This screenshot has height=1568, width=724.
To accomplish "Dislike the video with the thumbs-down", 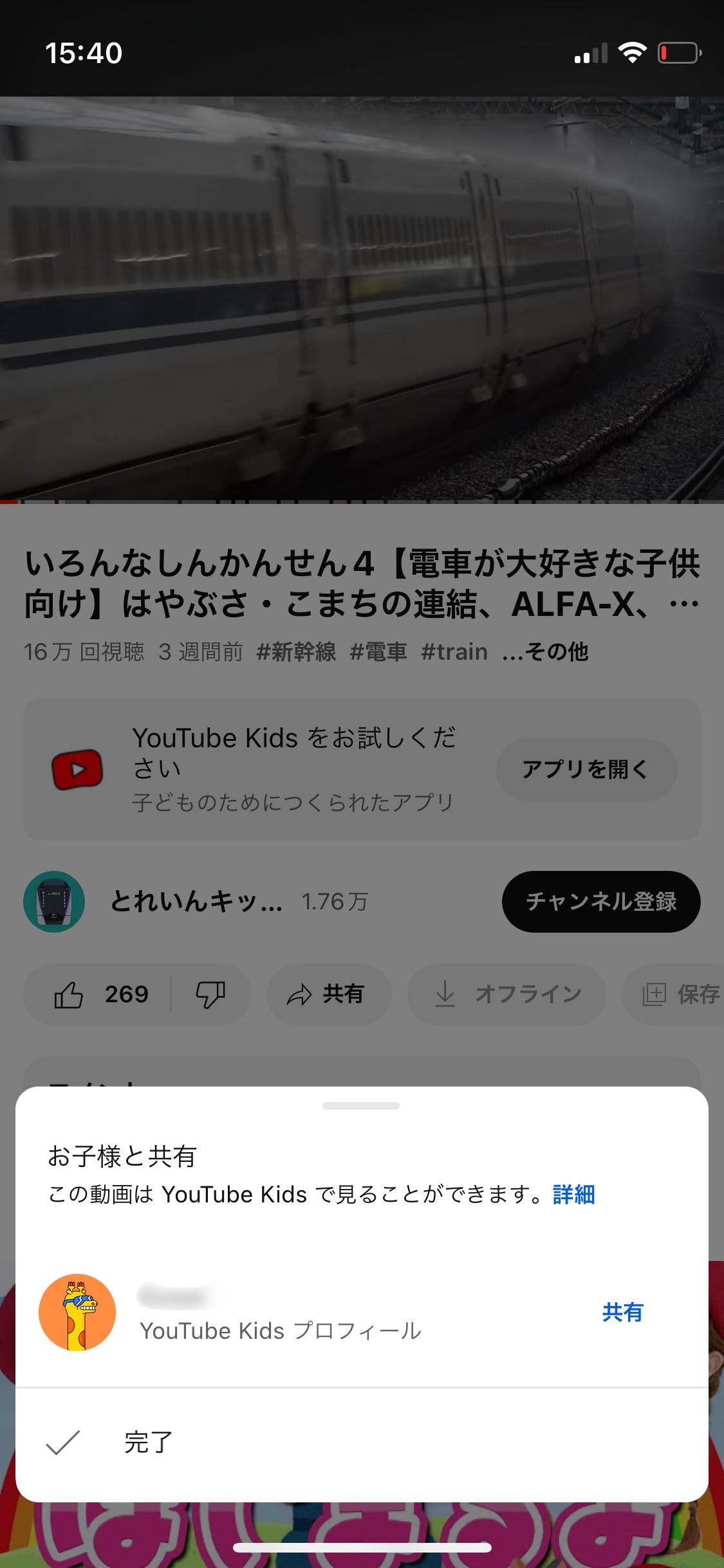I will point(210,994).
